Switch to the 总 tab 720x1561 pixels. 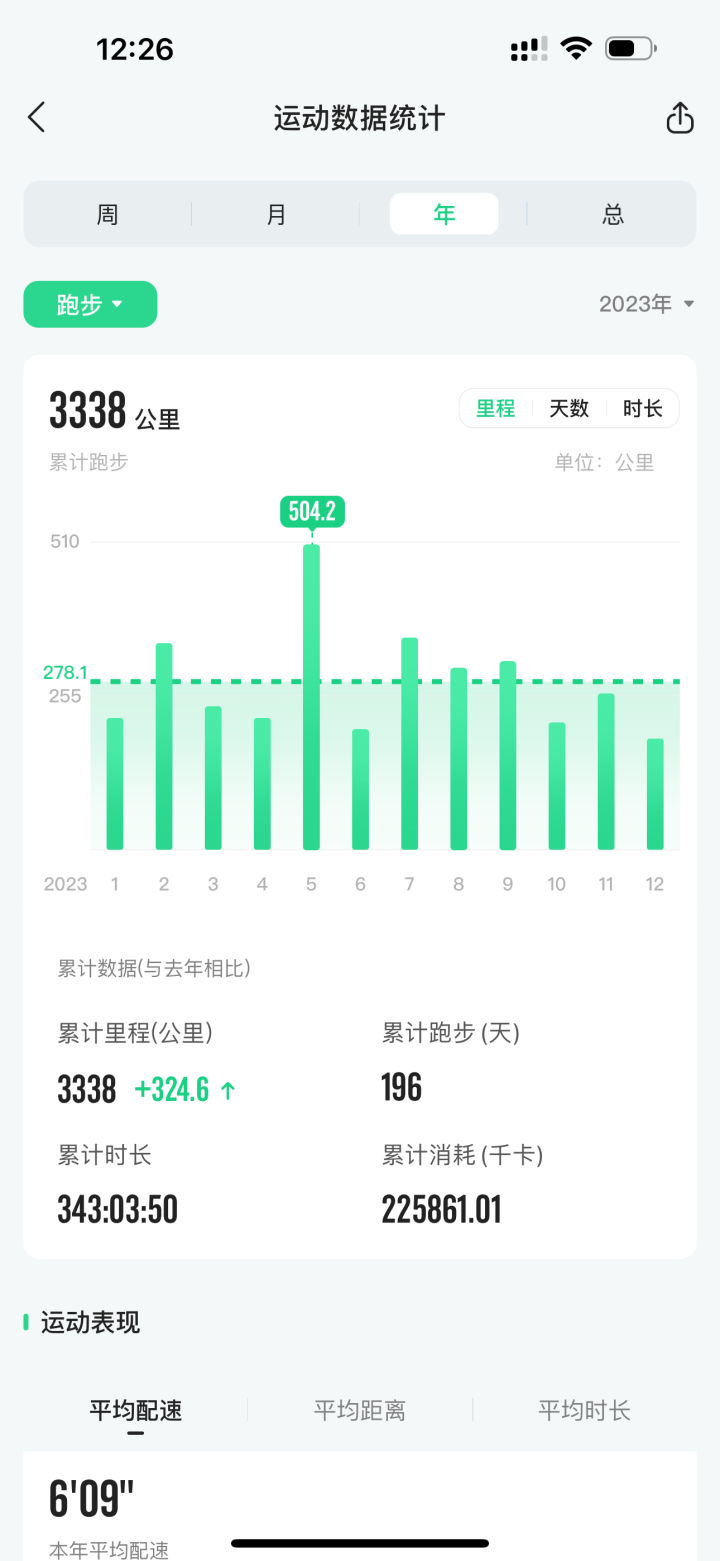[x=613, y=214]
